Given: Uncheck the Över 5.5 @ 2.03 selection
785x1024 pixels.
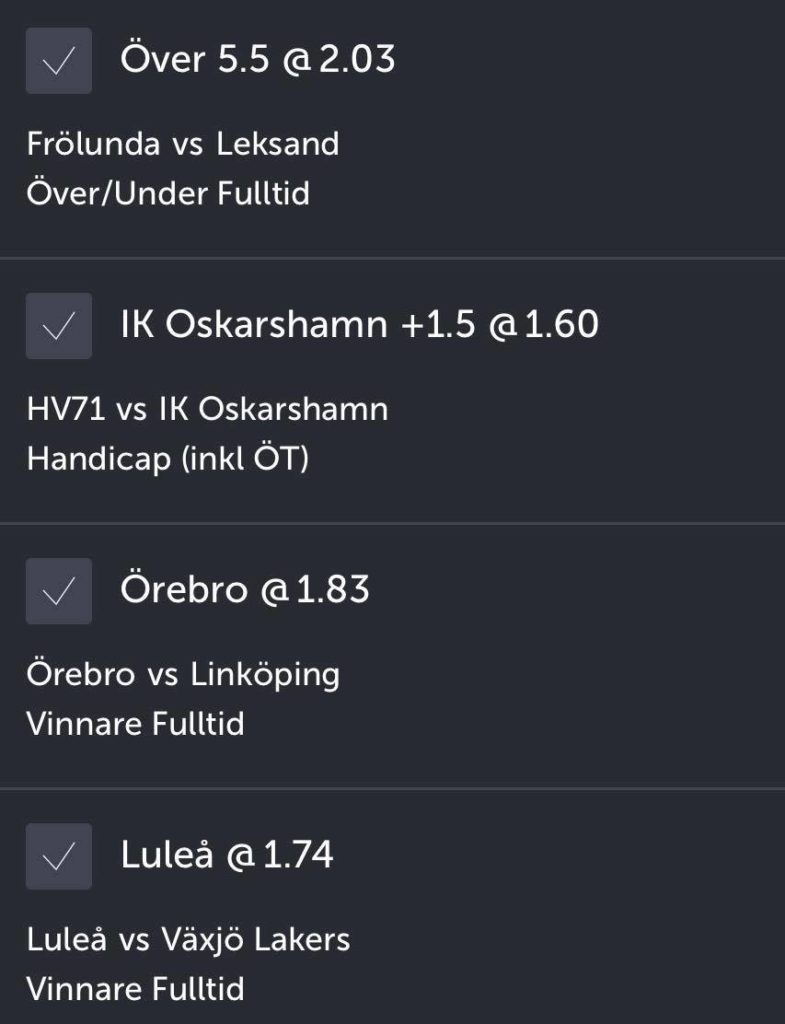Looking at the screenshot, I should [x=59, y=61].
